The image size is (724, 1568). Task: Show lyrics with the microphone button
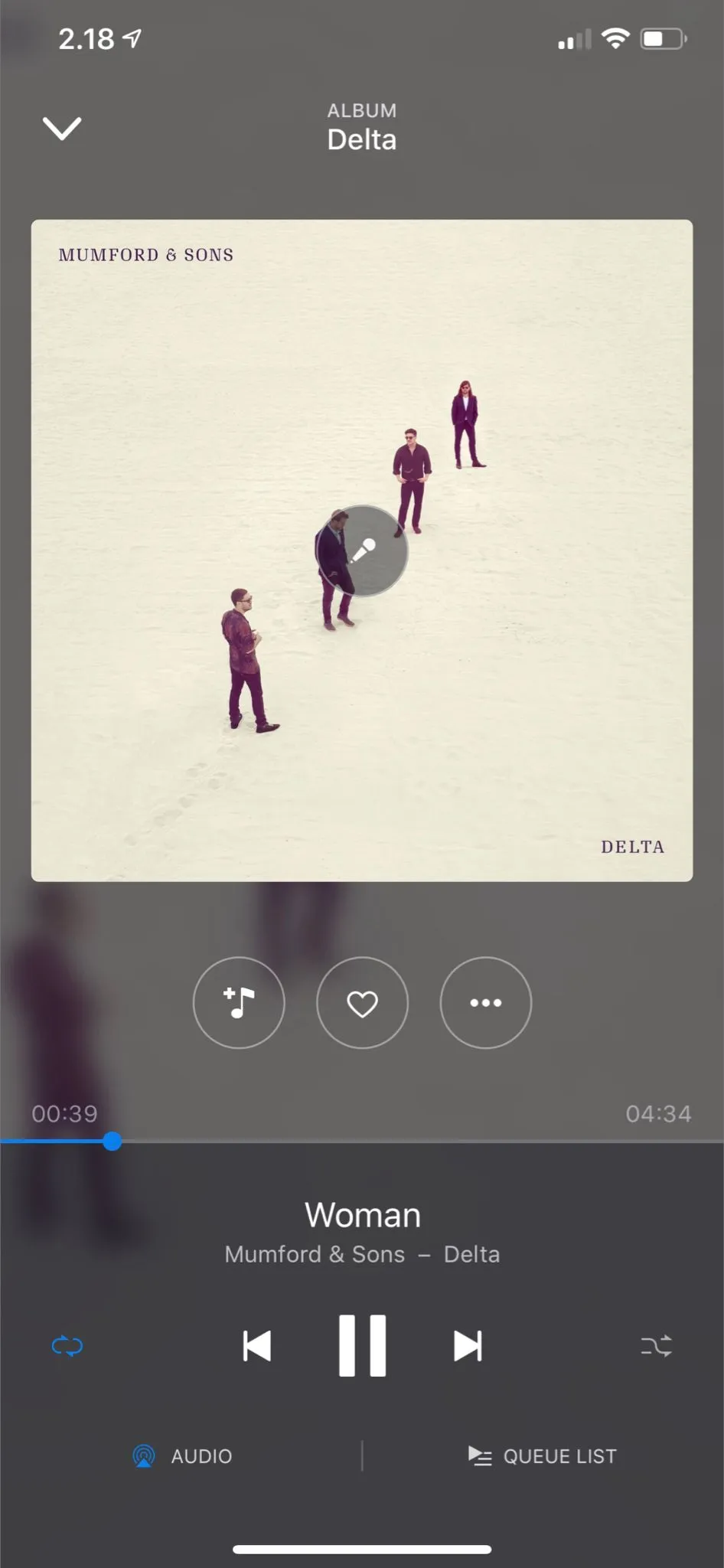point(362,550)
